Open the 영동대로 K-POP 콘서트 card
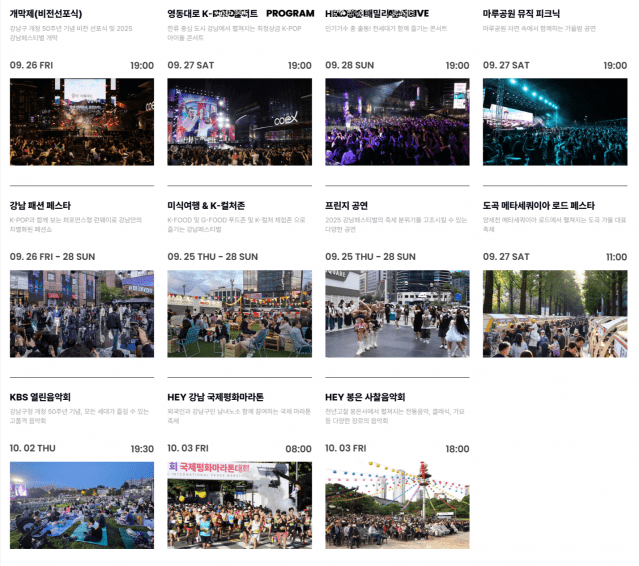The width and height of the screenshot is (639, 566). pos(240,120)
